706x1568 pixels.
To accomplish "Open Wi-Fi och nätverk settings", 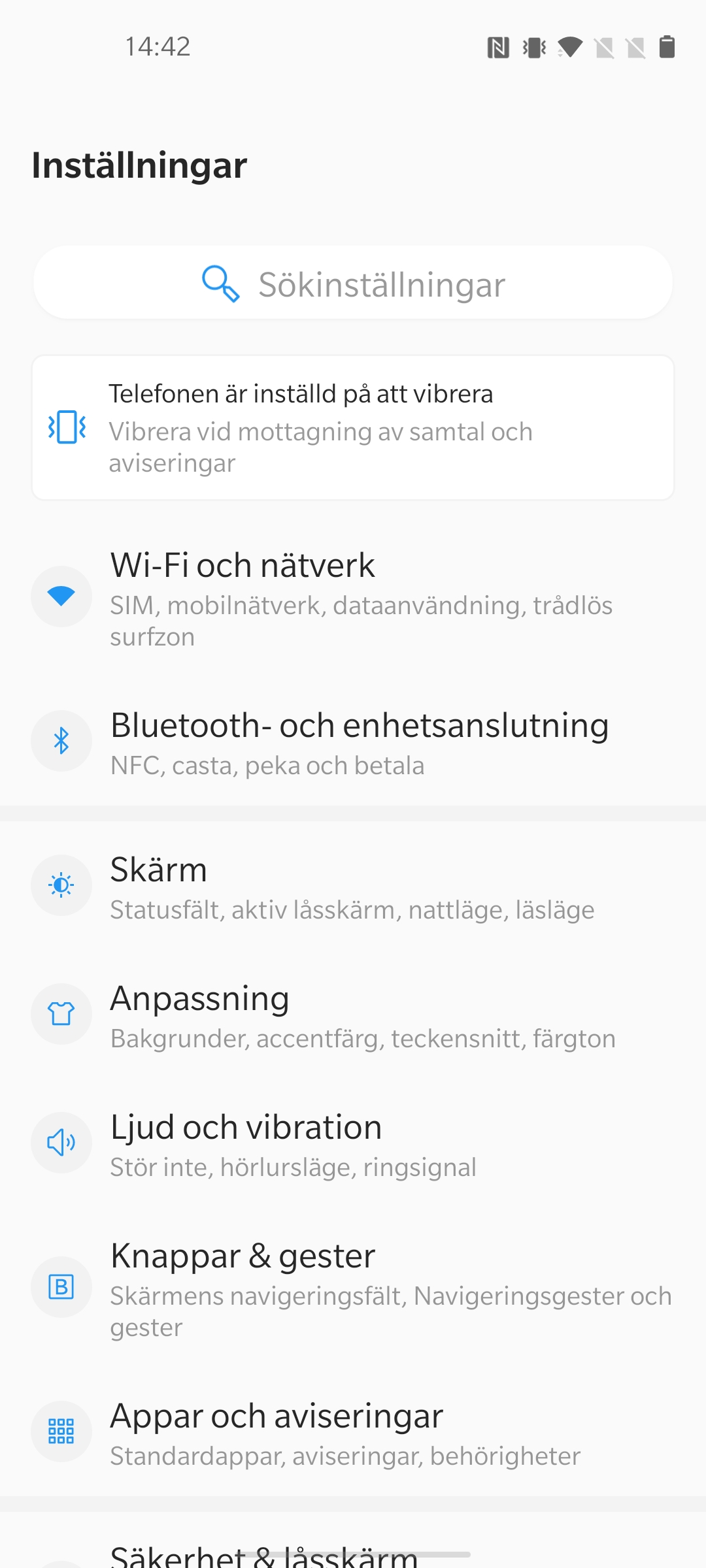I will click(353, 598).
